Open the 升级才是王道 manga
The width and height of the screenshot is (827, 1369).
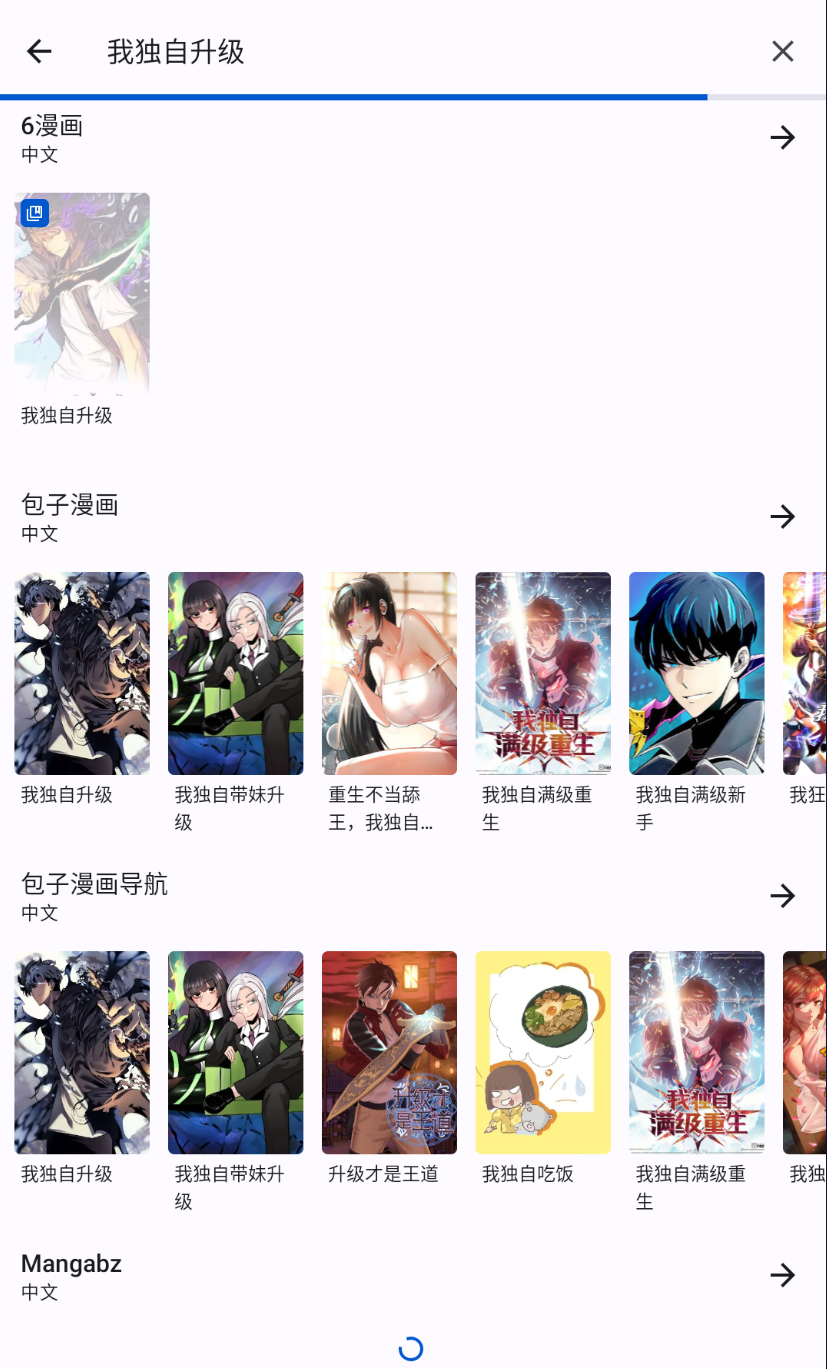(389, 1052)
